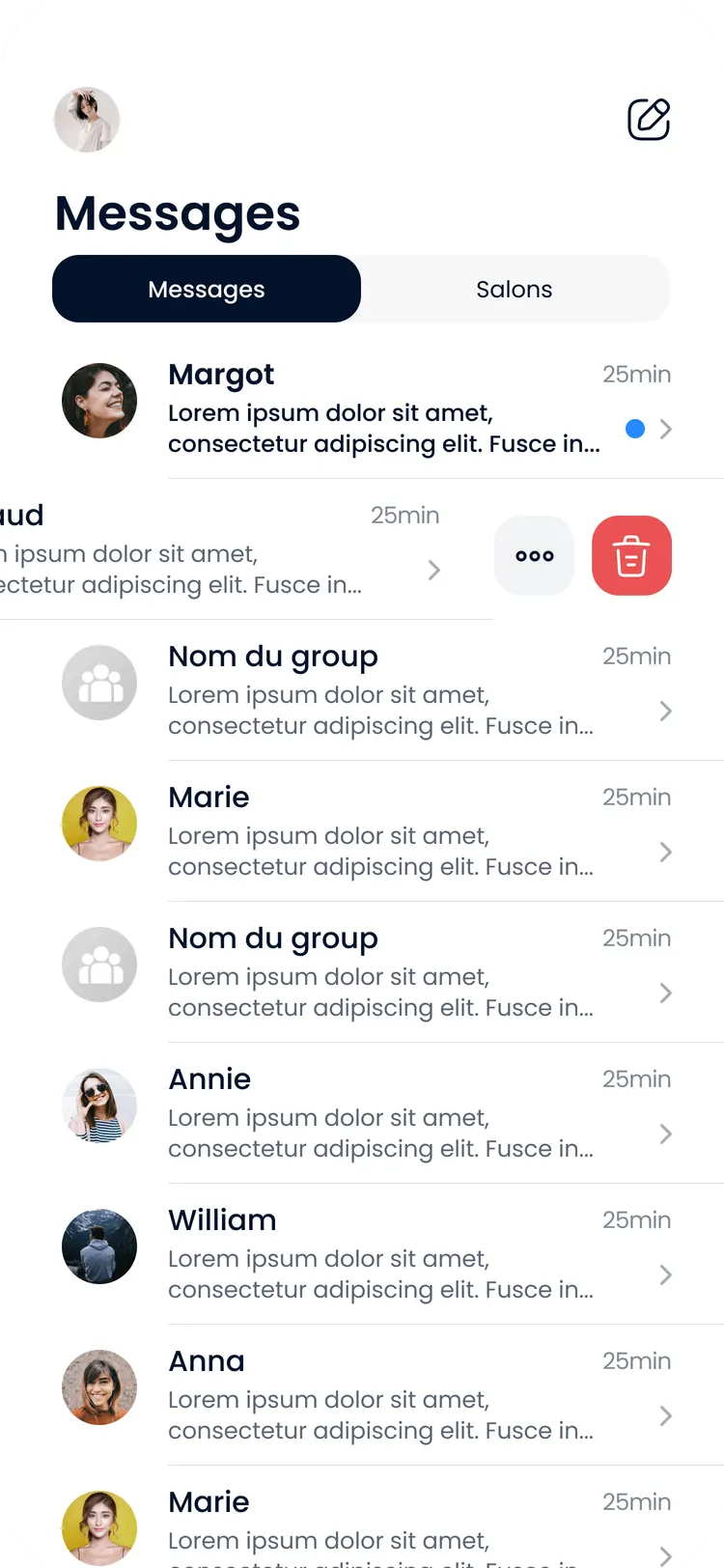Open the chat with Anna
This screenshot has height=1568, width=724.
367,1394
